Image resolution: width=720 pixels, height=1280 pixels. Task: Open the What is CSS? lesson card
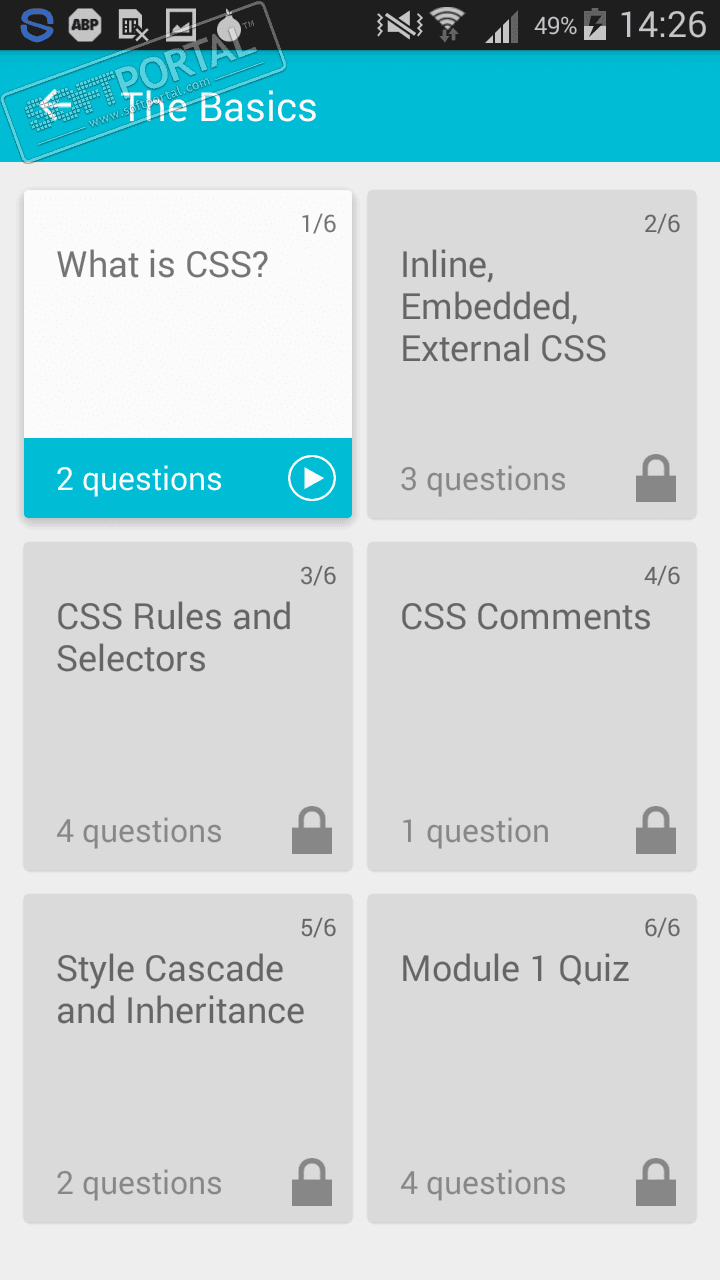(187, 320)
